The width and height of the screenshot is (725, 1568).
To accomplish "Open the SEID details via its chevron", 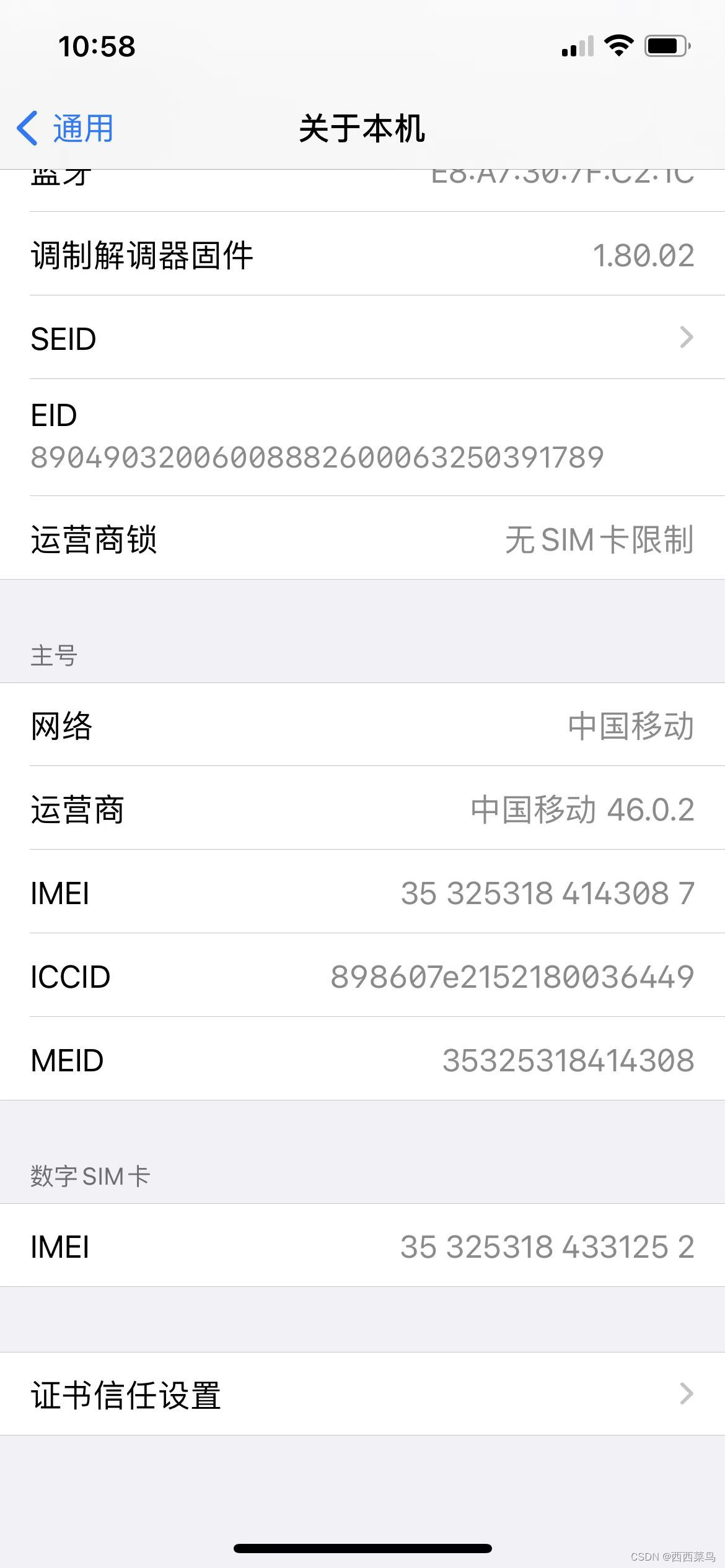I will click(687, 338).
